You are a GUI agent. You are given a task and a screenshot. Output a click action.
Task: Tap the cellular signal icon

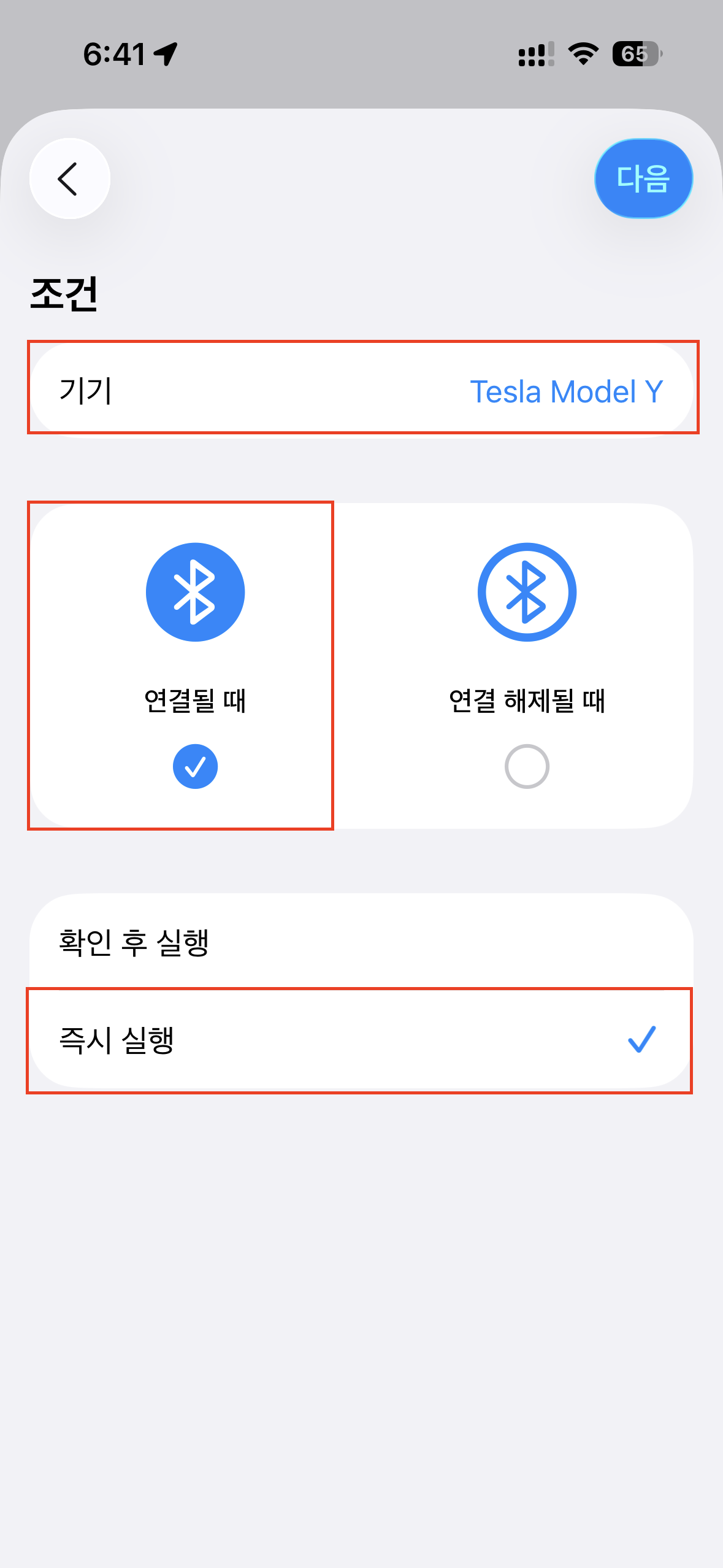pos(533,55)
